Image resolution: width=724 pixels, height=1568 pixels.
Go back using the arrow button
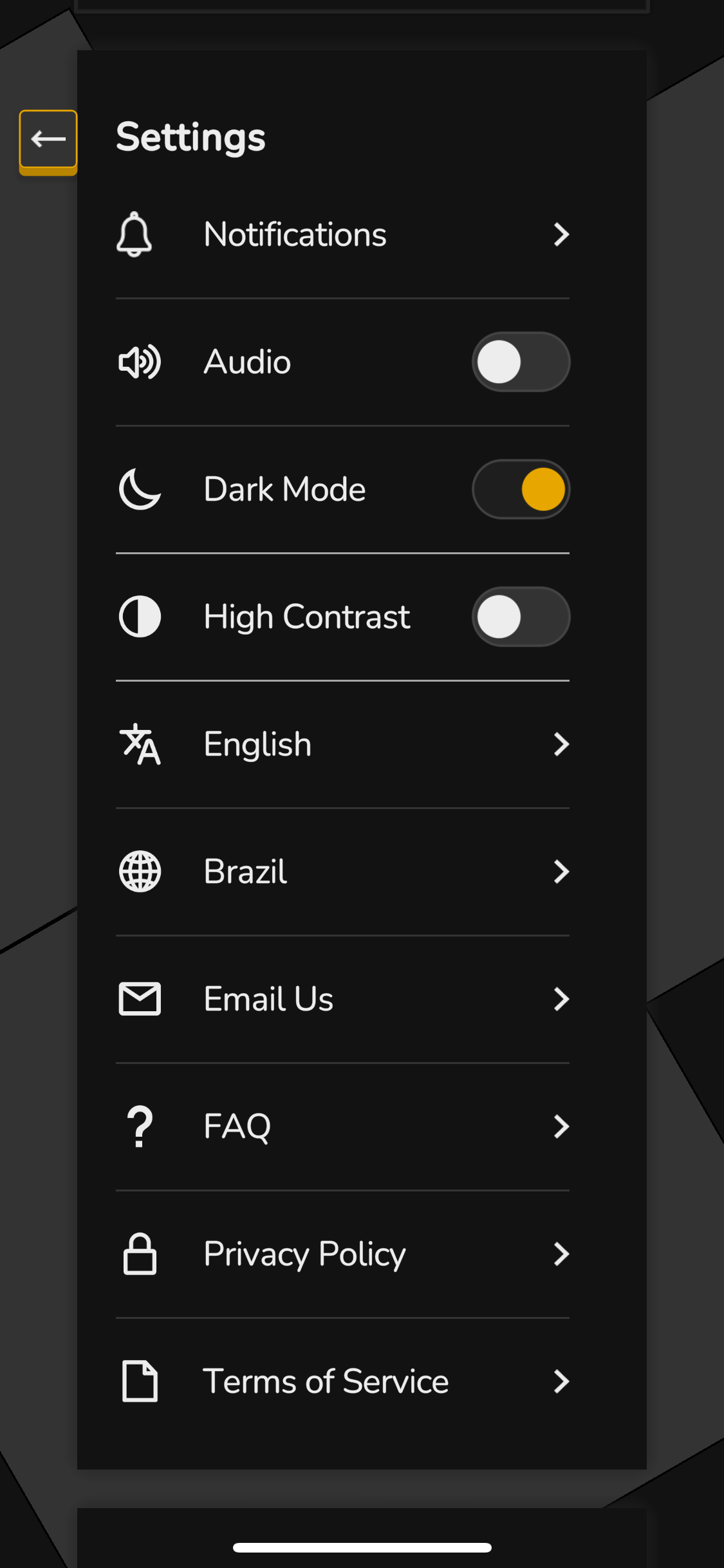coord(48,140)
